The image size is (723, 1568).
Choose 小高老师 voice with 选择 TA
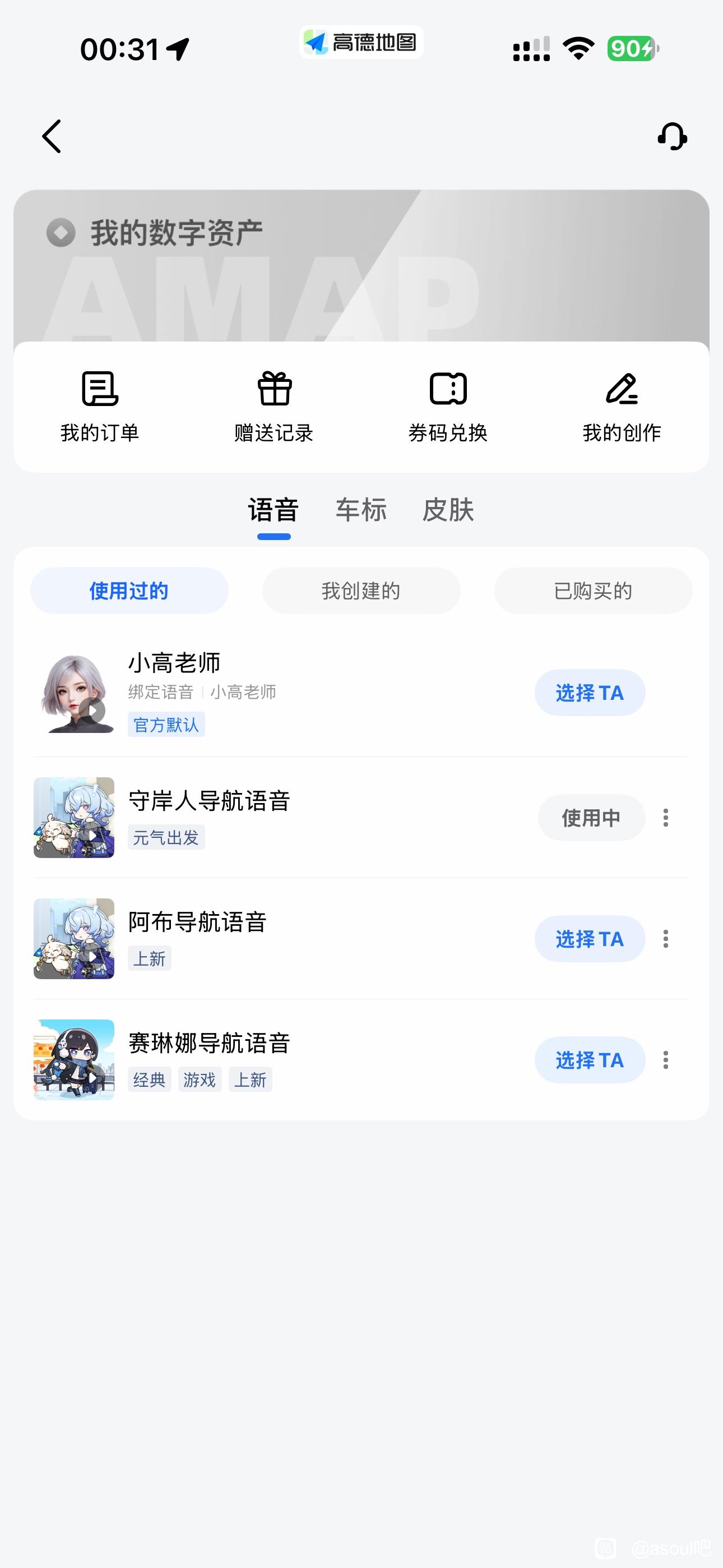[589, 693]
